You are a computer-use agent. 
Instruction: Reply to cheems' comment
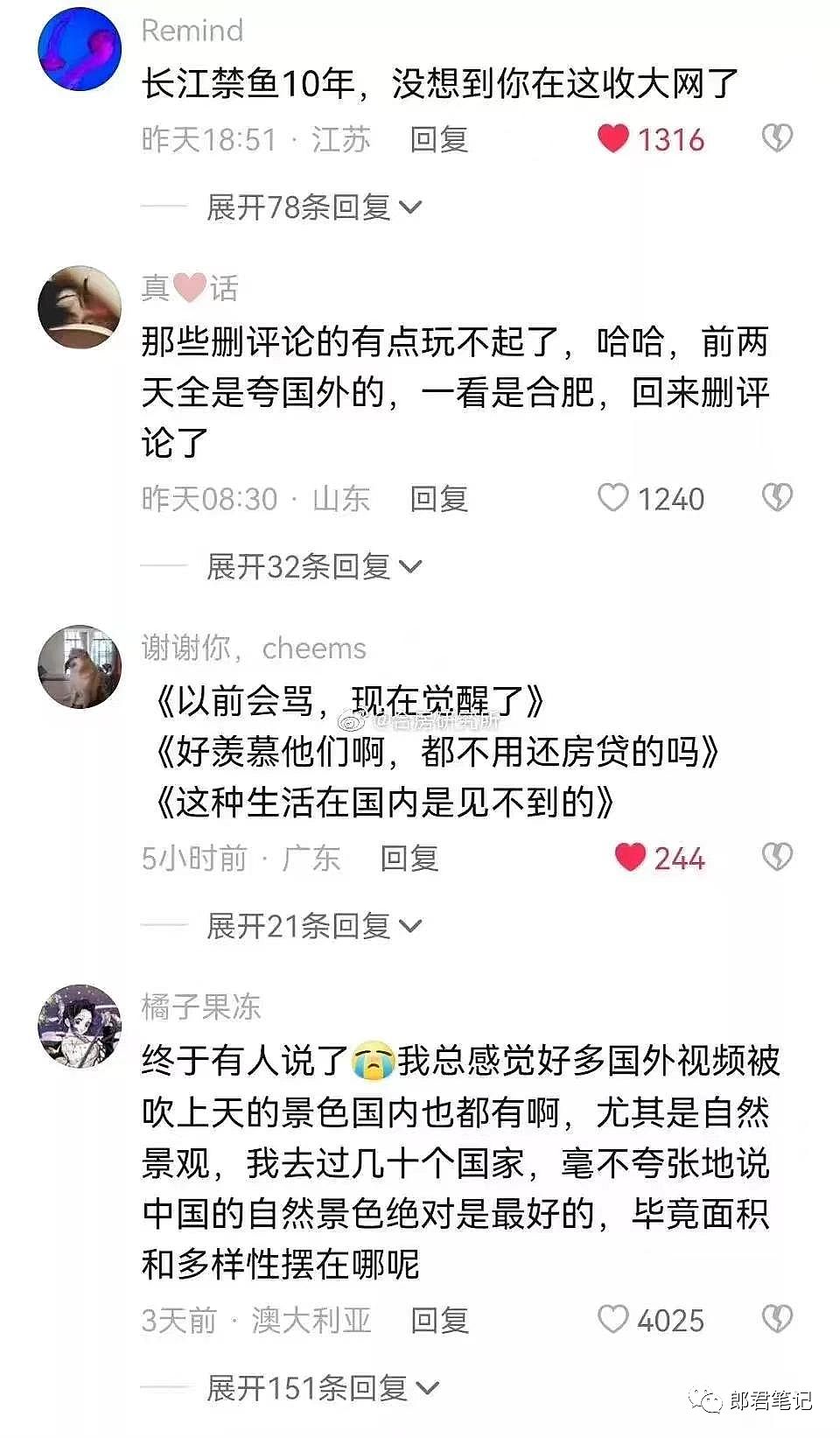[x=409, y=858]
